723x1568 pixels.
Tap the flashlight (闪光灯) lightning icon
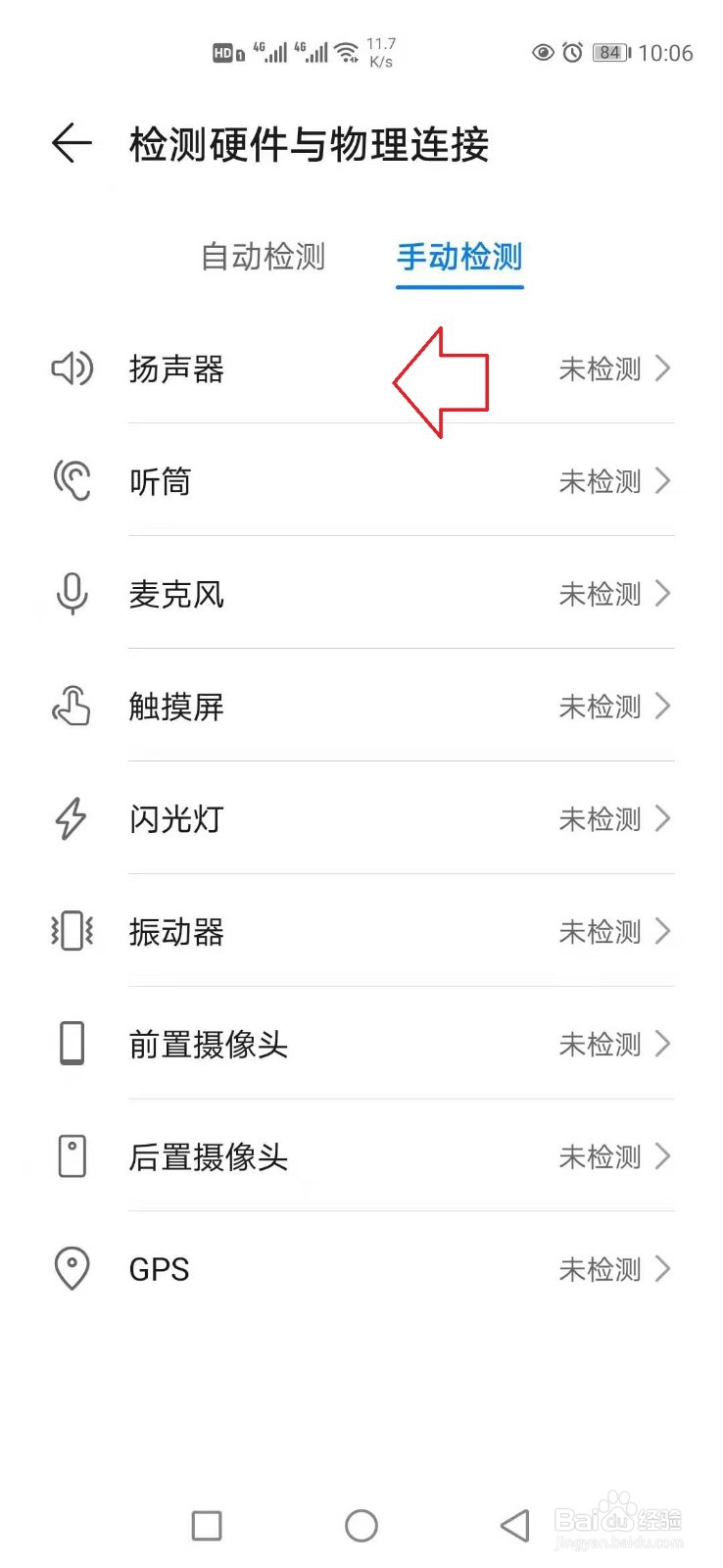tap(71, 818)
